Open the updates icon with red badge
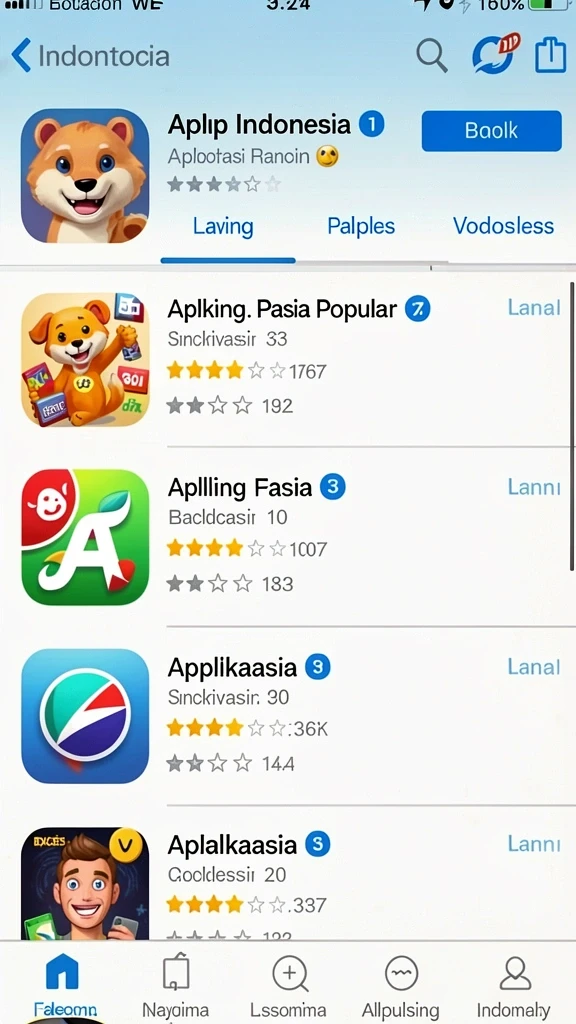Screen dimensions: 576x1024 coord(496,54)
